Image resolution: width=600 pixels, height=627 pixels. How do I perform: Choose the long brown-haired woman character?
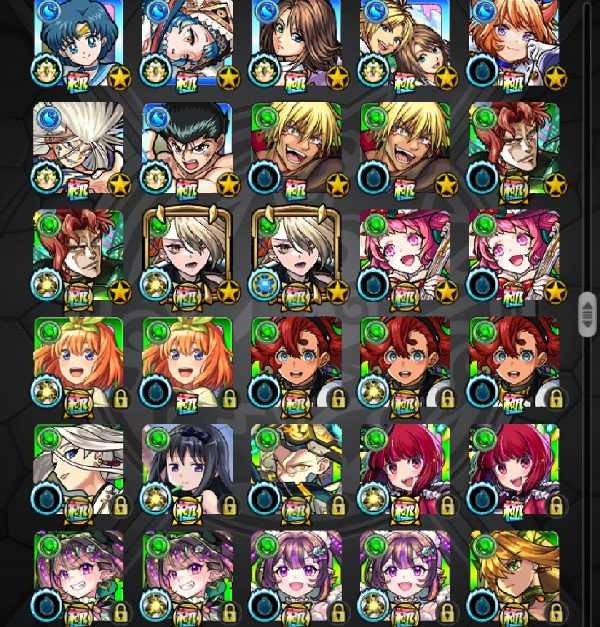pos(296,43)
